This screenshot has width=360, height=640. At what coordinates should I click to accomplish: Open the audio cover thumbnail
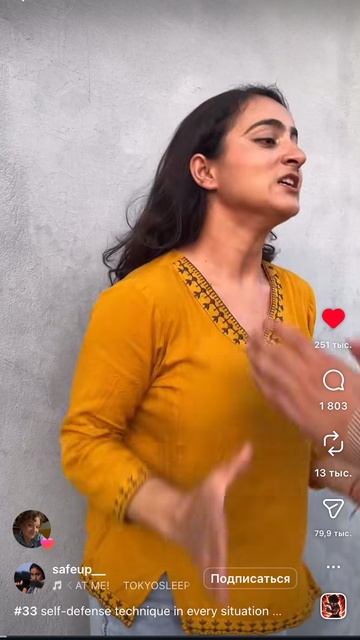coord(333,606)
